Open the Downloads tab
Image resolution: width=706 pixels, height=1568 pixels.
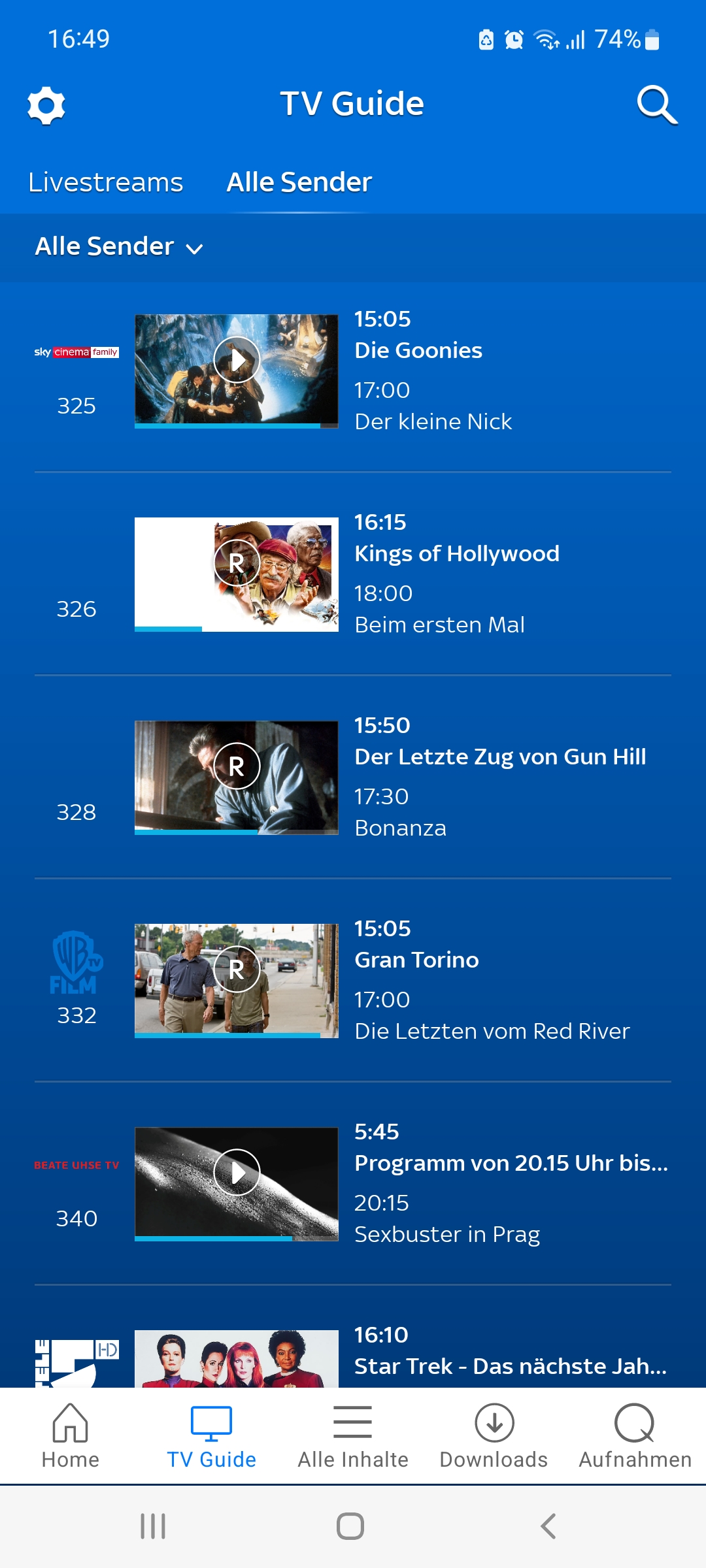click(x=494, y=1436)
